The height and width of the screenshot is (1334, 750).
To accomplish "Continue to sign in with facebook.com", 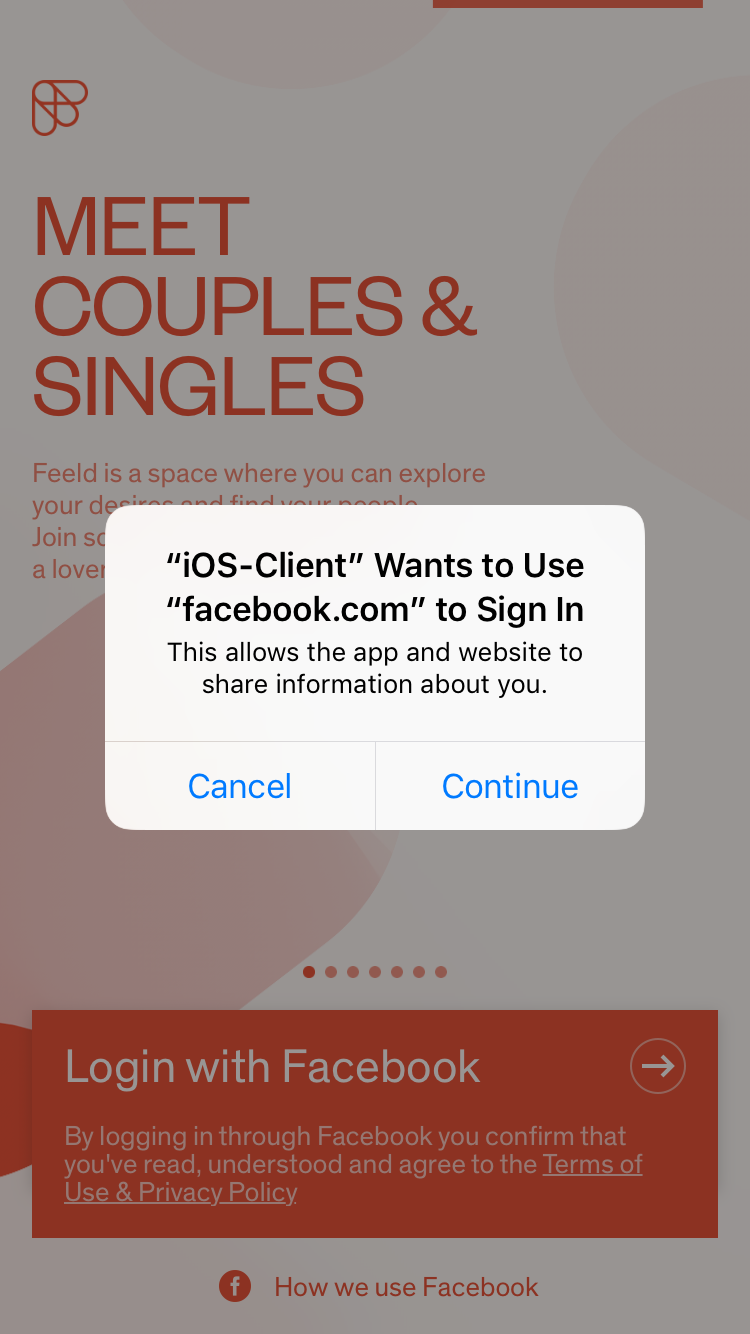I will (x=510, y=786).
